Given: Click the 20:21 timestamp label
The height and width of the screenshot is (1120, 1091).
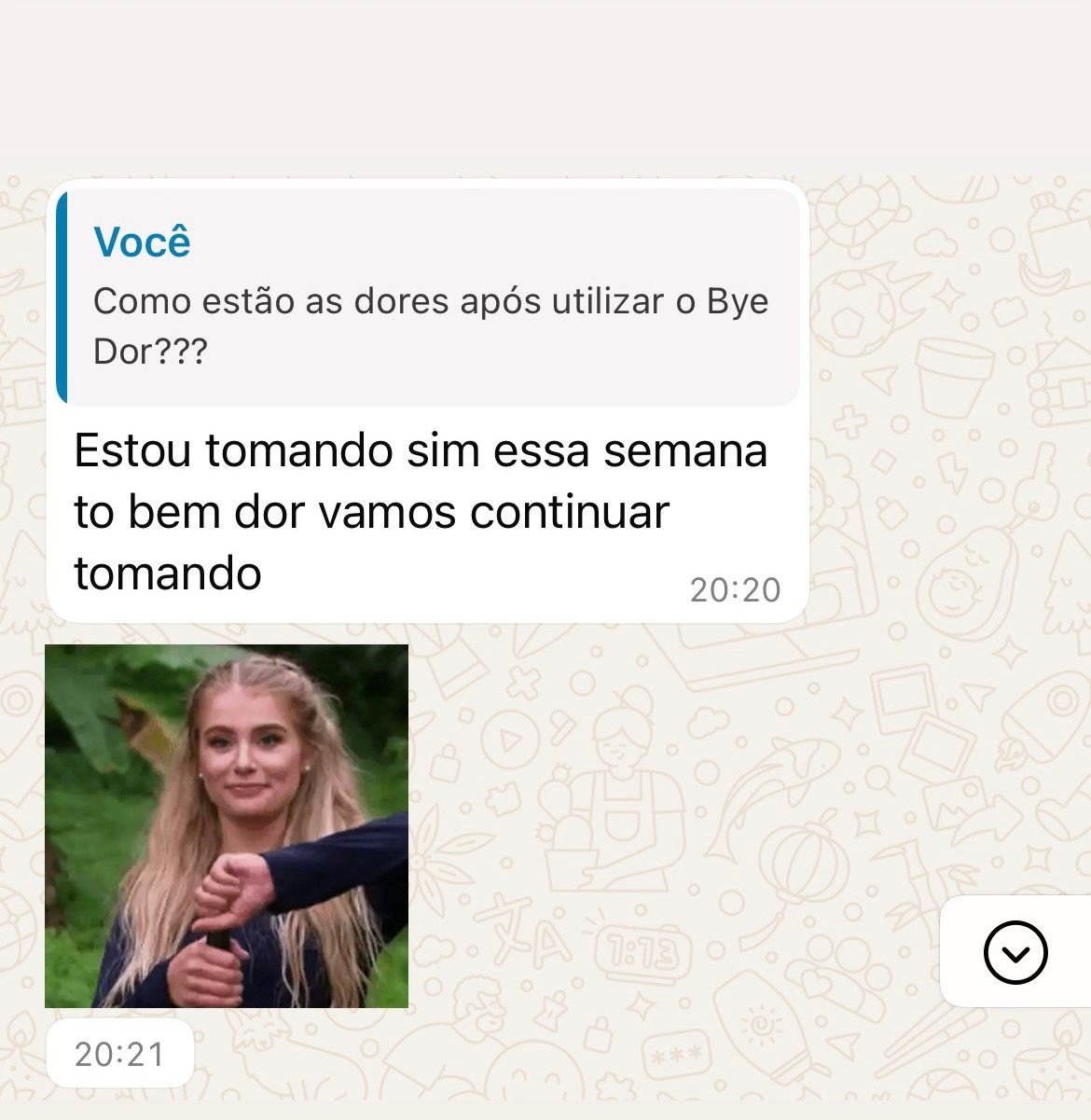Looking at the screenshot, I should [121, 1053].
